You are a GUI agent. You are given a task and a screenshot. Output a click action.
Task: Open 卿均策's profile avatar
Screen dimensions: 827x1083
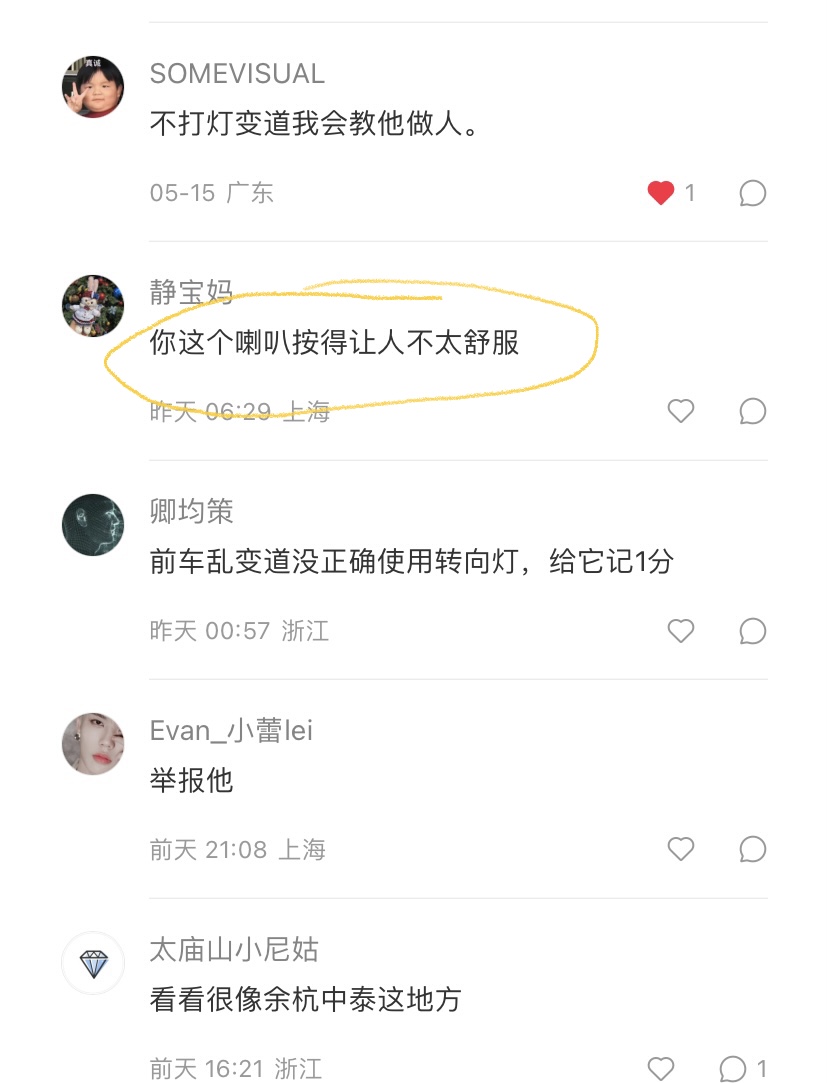point(93,524)
